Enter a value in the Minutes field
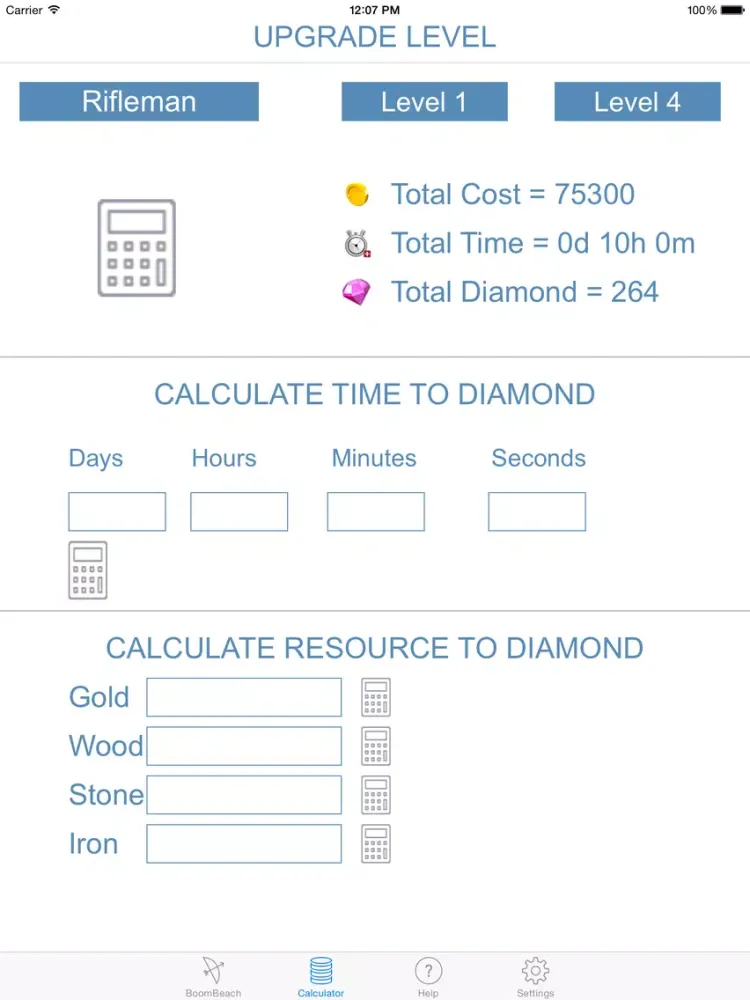The image size is (750, 1000). 376,512
